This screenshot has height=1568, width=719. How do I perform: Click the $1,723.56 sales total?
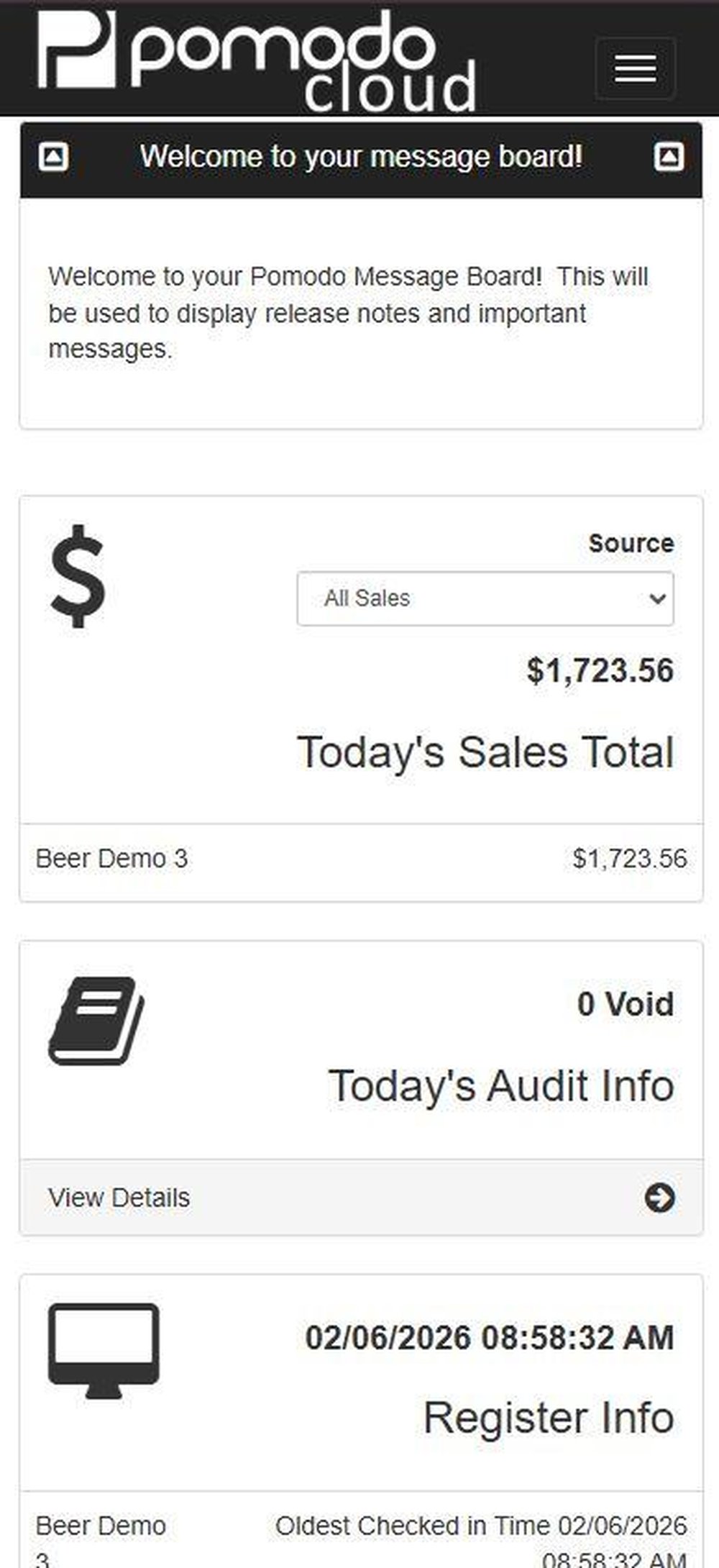(x=600, y=670)
